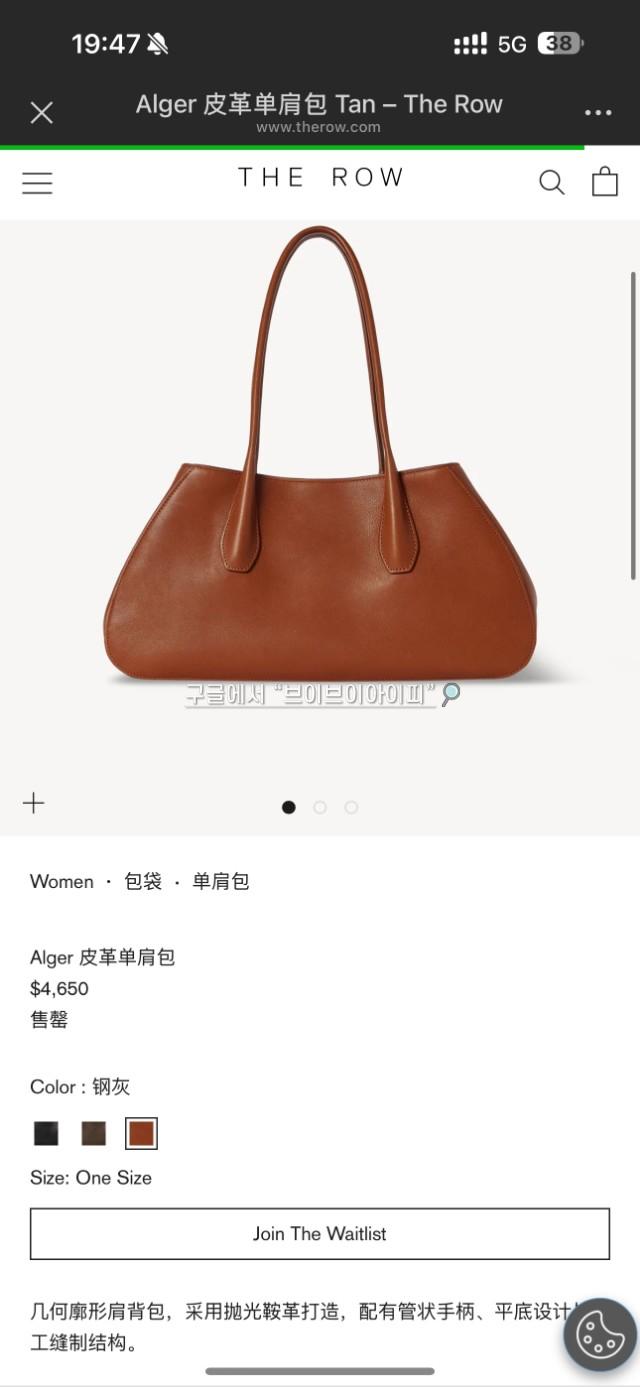The width and height of the screenshot is (640, 1387).
Task: Pick the tan color swatch
Action: pos(141,1133)
